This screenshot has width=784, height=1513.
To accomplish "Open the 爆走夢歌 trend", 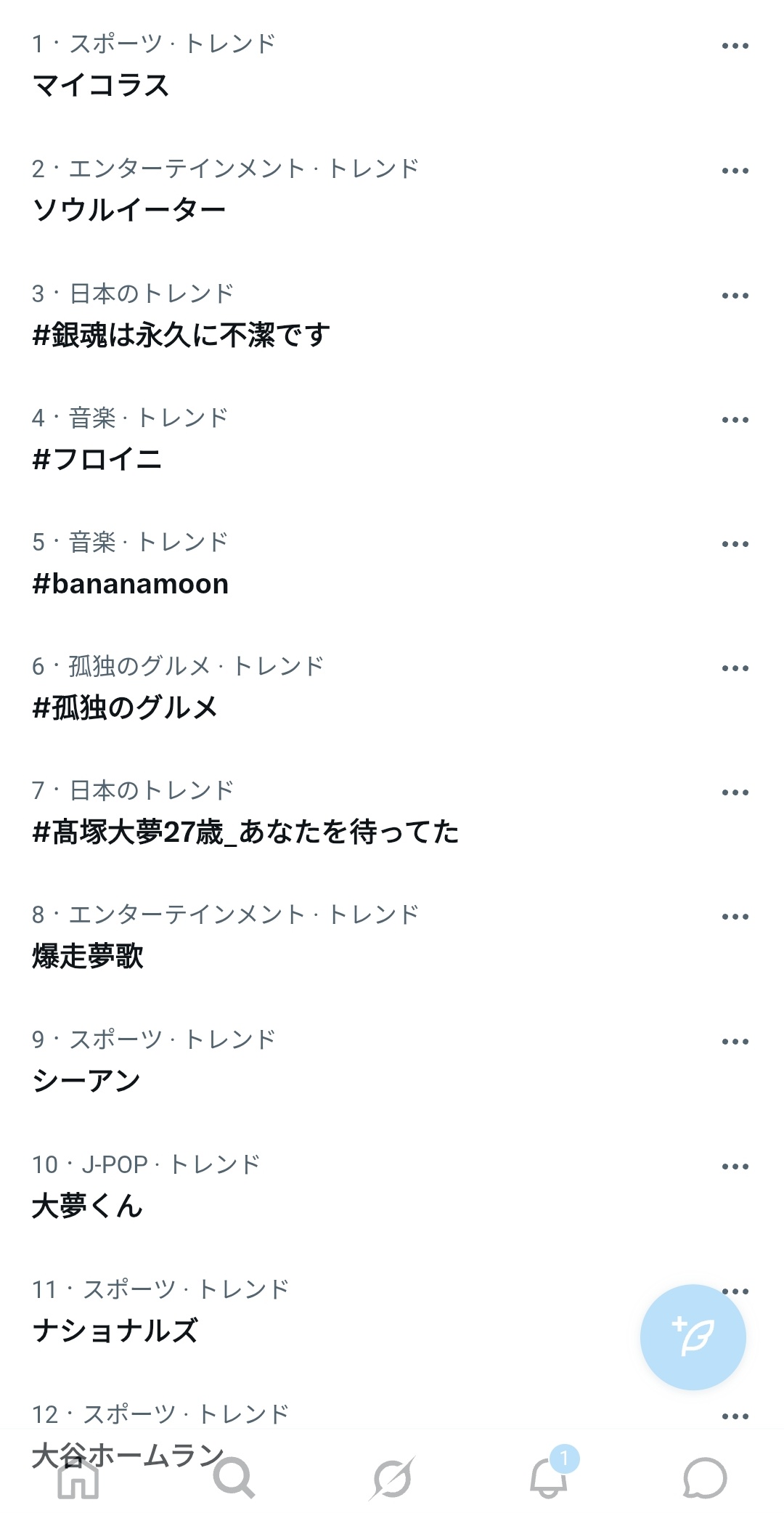I will click(x=88, y=957).
